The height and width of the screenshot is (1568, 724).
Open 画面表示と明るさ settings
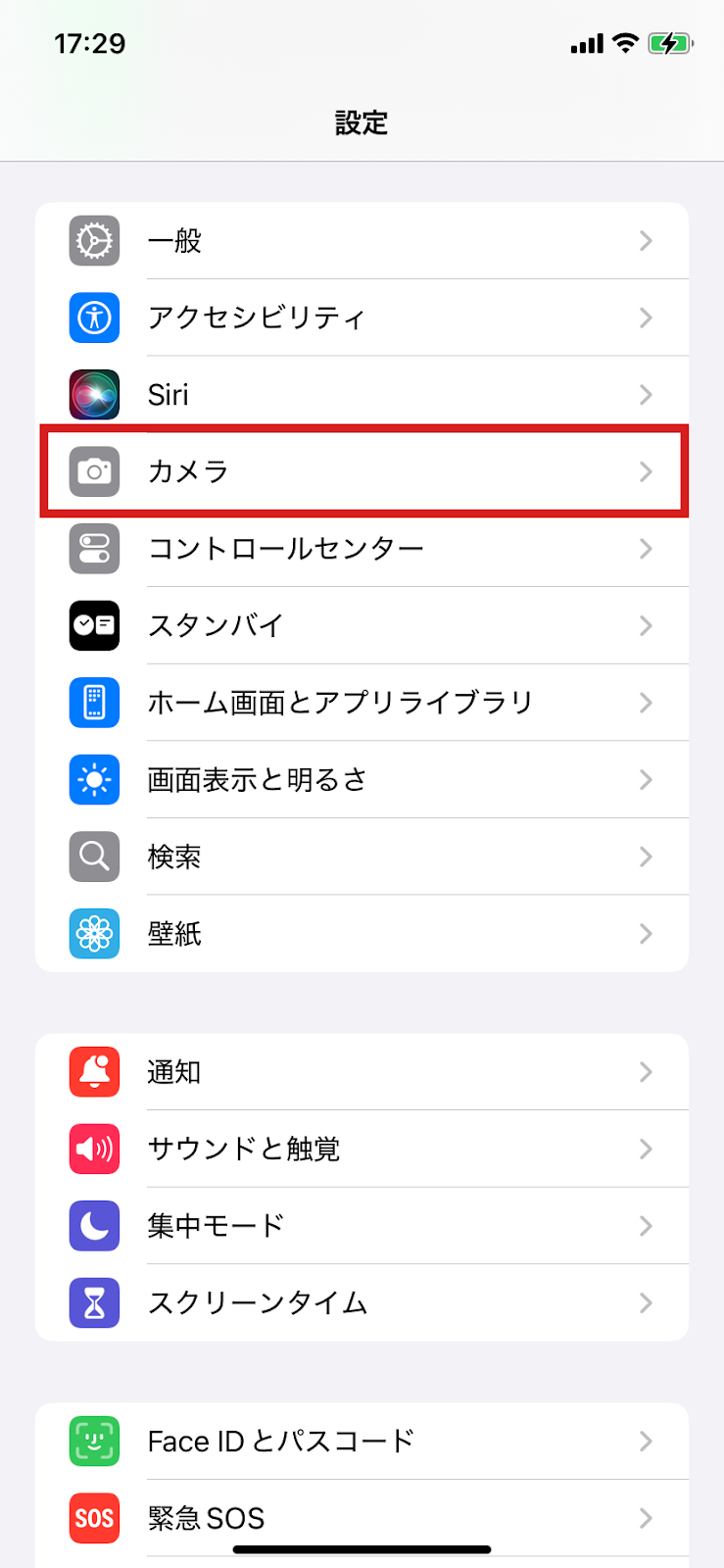click(x=362, y=780)
